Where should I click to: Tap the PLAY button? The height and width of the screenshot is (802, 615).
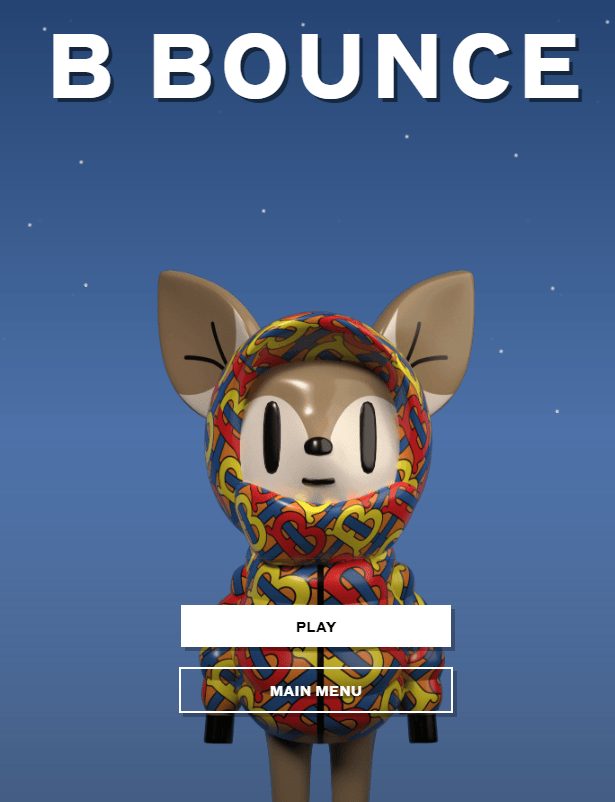click(x=316, y=627)
